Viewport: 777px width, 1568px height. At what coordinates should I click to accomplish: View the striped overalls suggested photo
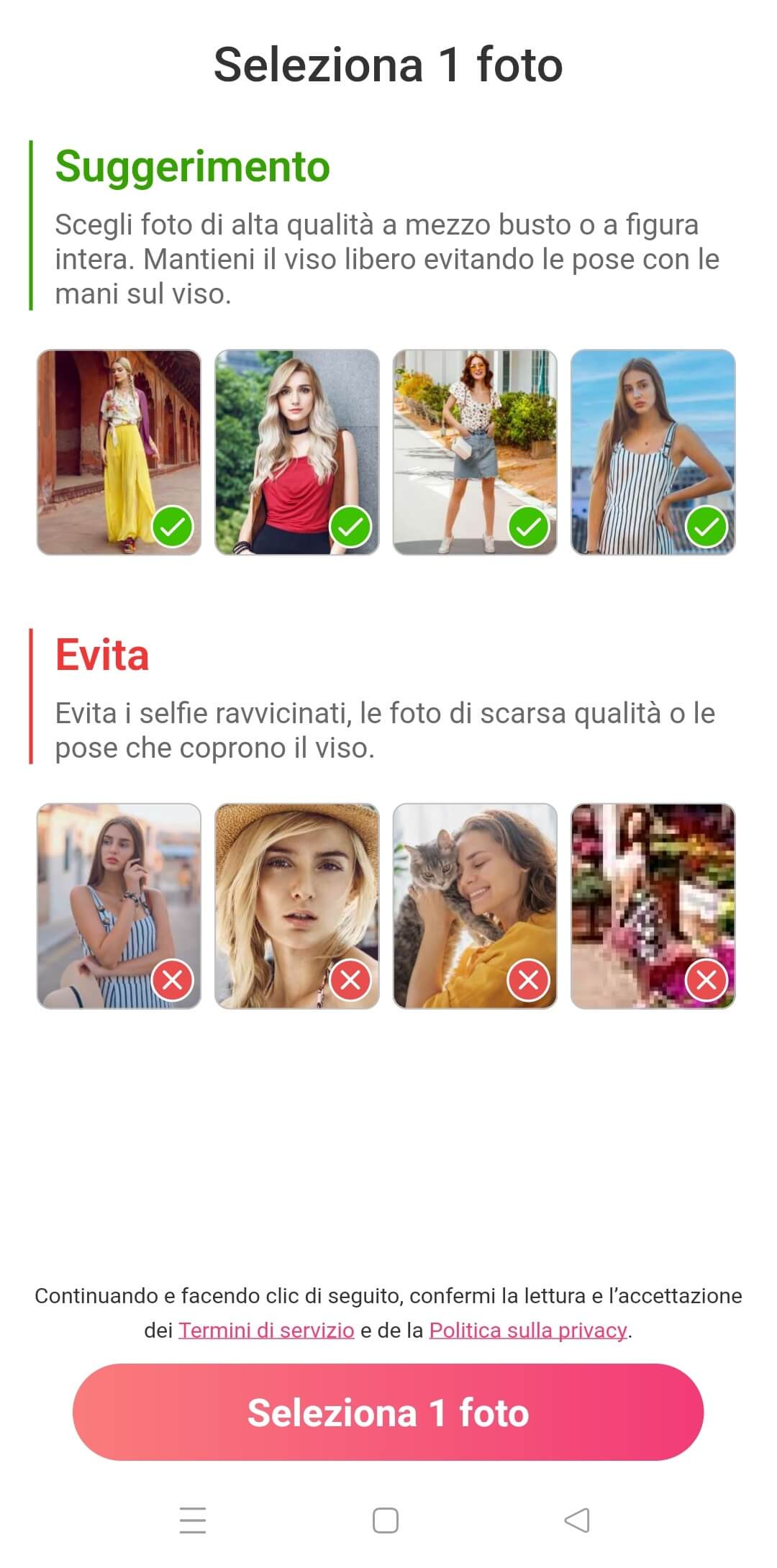click(x=655, y=450)
